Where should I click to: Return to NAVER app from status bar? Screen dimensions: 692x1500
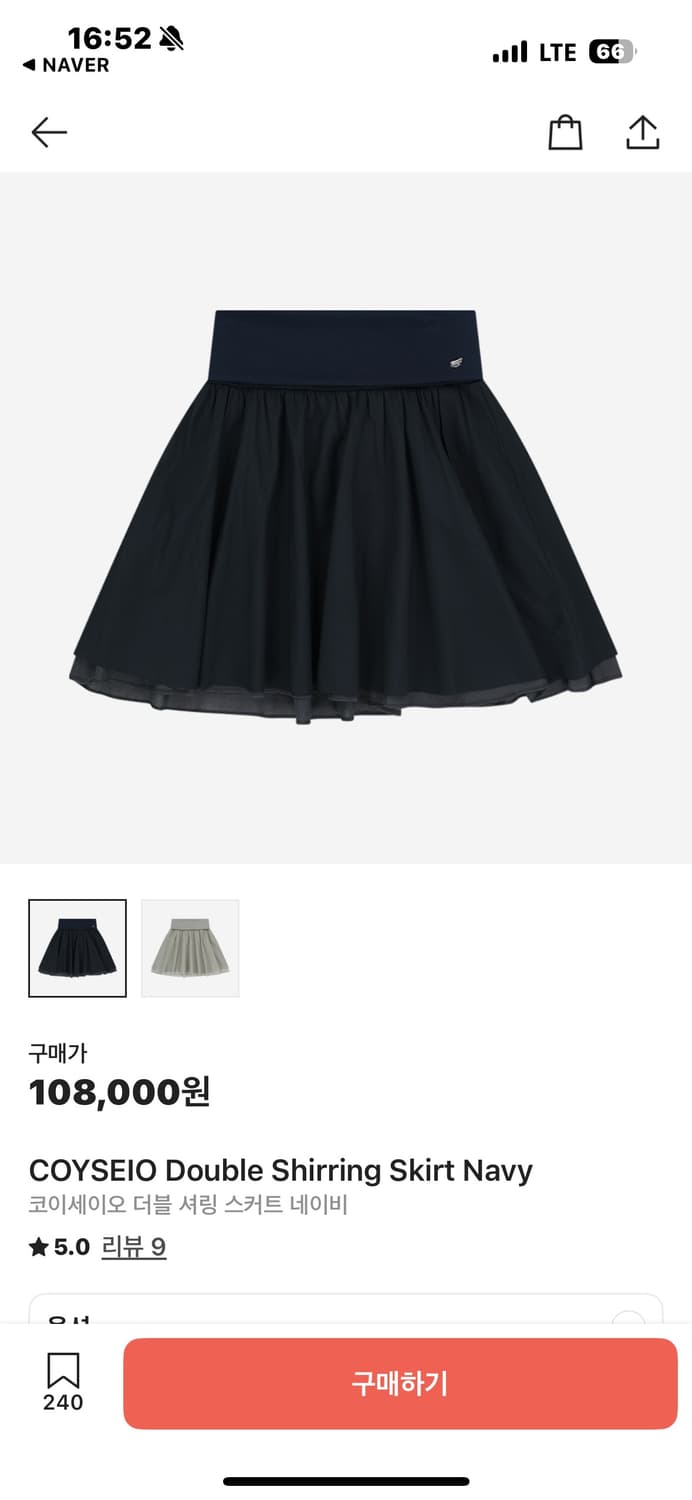[x=66, y=65]
